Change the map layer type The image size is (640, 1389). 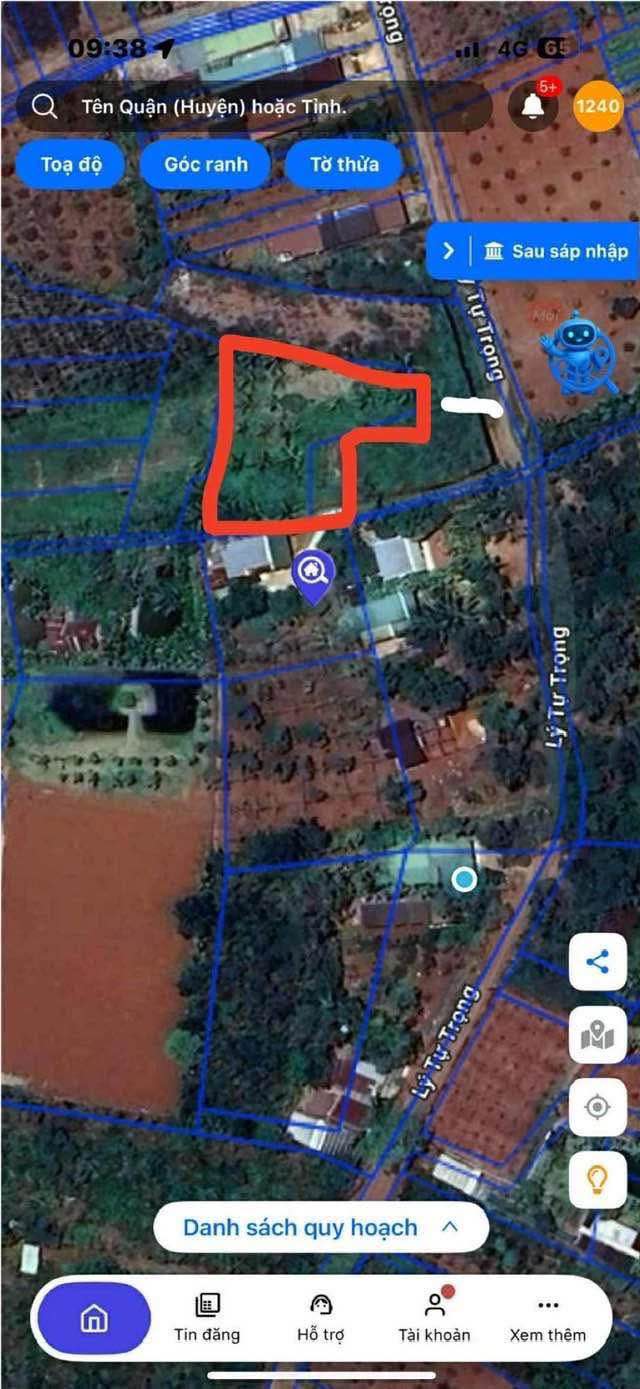tap(597, 1035)
